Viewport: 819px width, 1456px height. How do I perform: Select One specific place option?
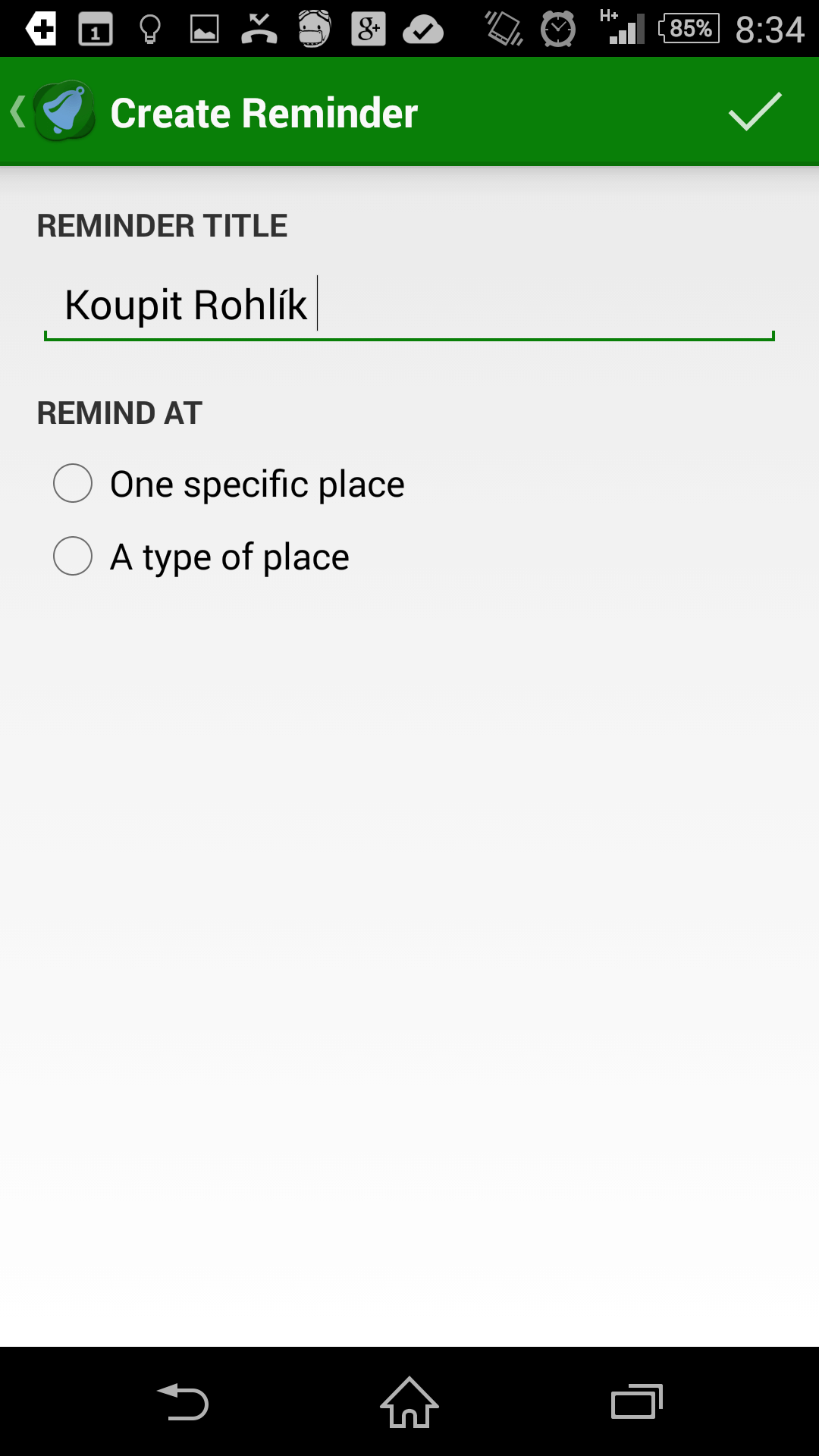coord(229,484)
